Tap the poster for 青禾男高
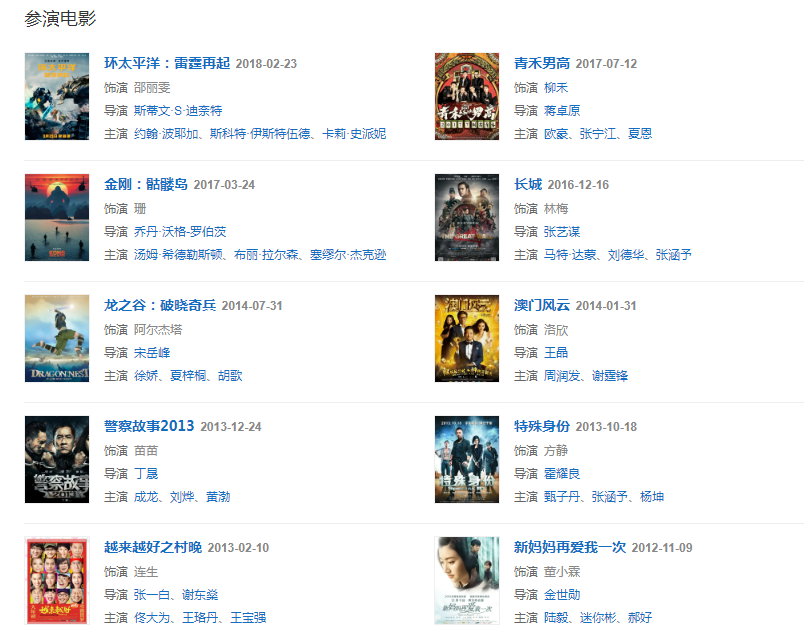Image resolution: width=804 pixels, height=630 pixels. 466,96
